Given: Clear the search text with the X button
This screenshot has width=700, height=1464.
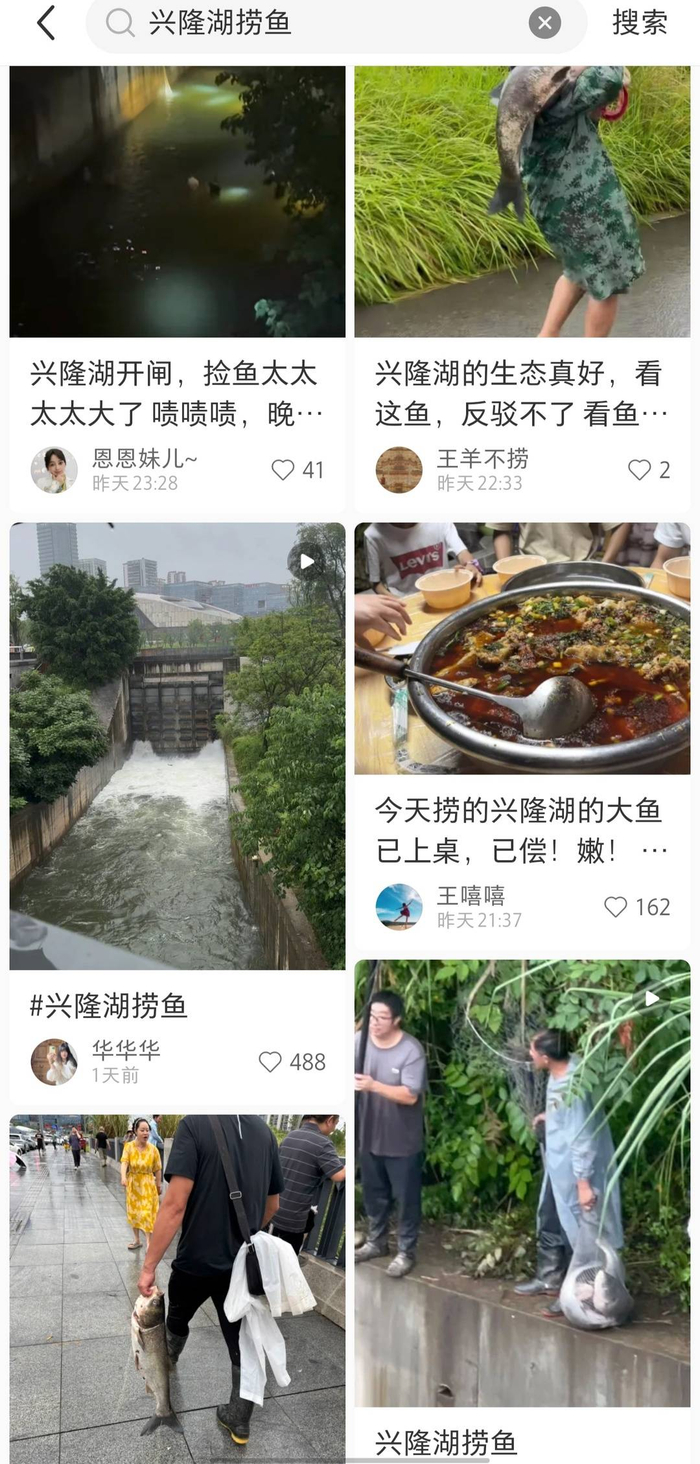Looking at the screenshot, I should click(544, 23).
